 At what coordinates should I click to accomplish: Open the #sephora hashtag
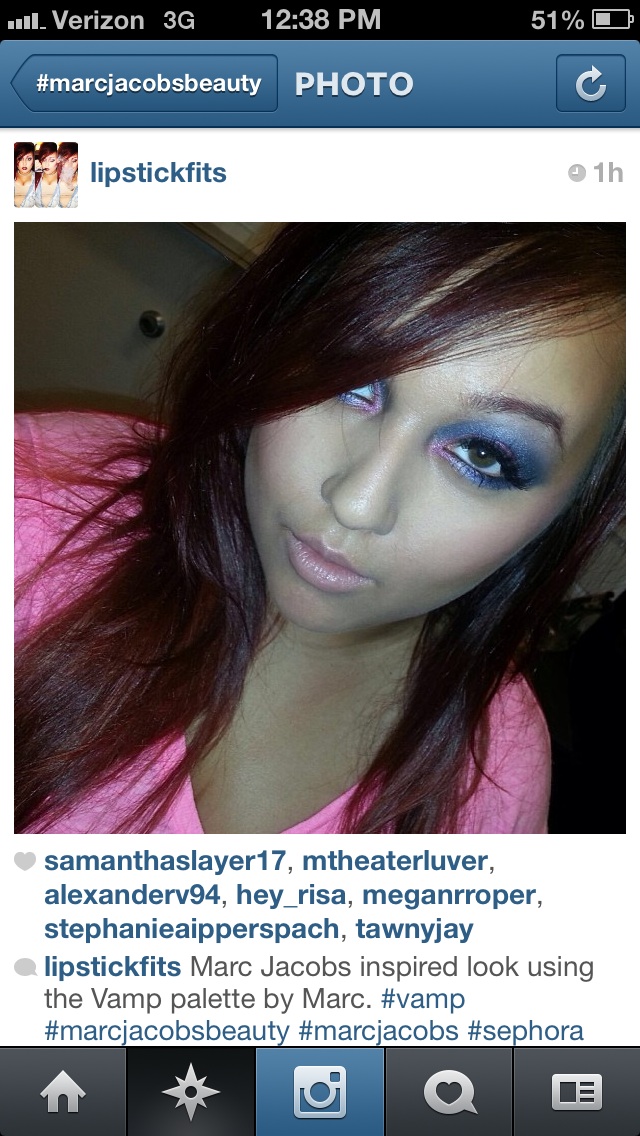tap(525, 1030)
